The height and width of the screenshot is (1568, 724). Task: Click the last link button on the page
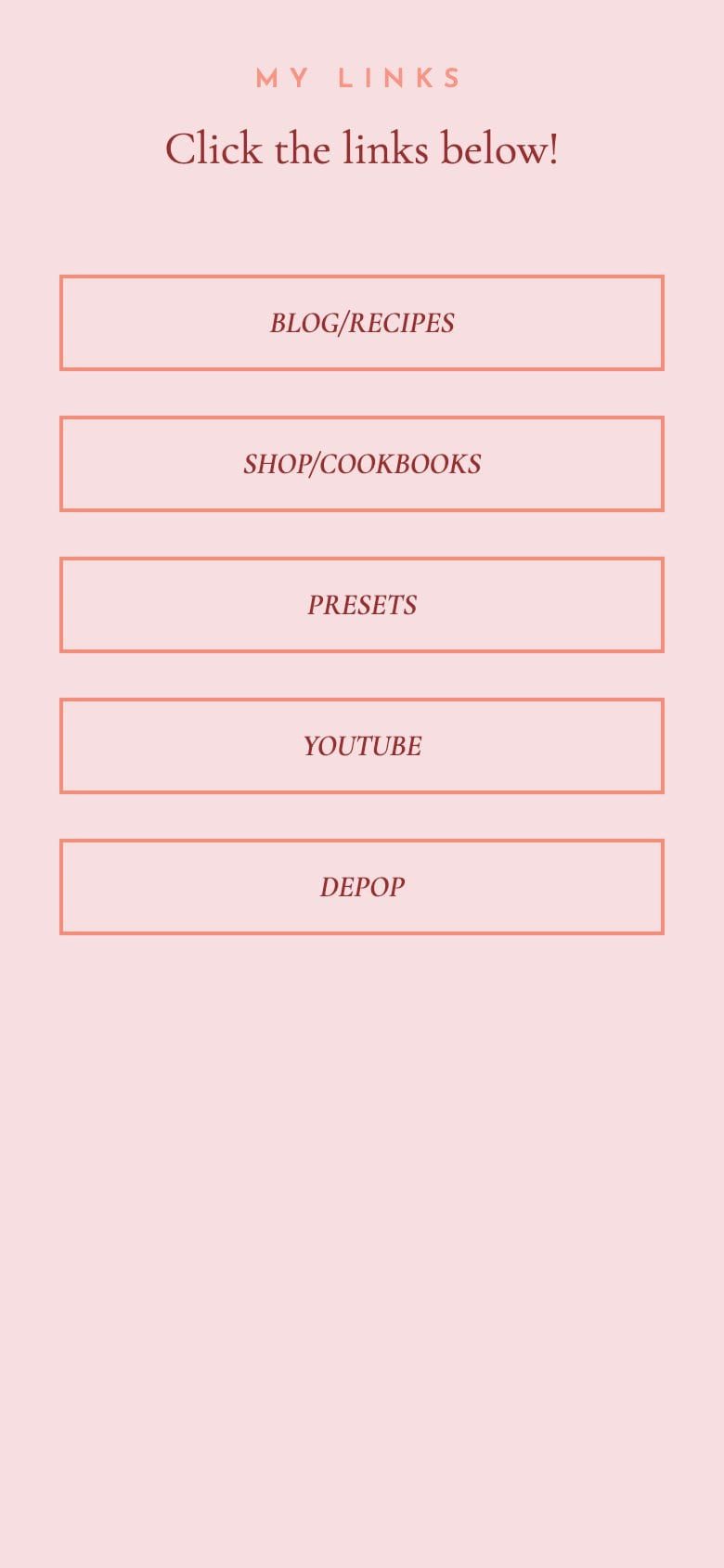[362, 886]
